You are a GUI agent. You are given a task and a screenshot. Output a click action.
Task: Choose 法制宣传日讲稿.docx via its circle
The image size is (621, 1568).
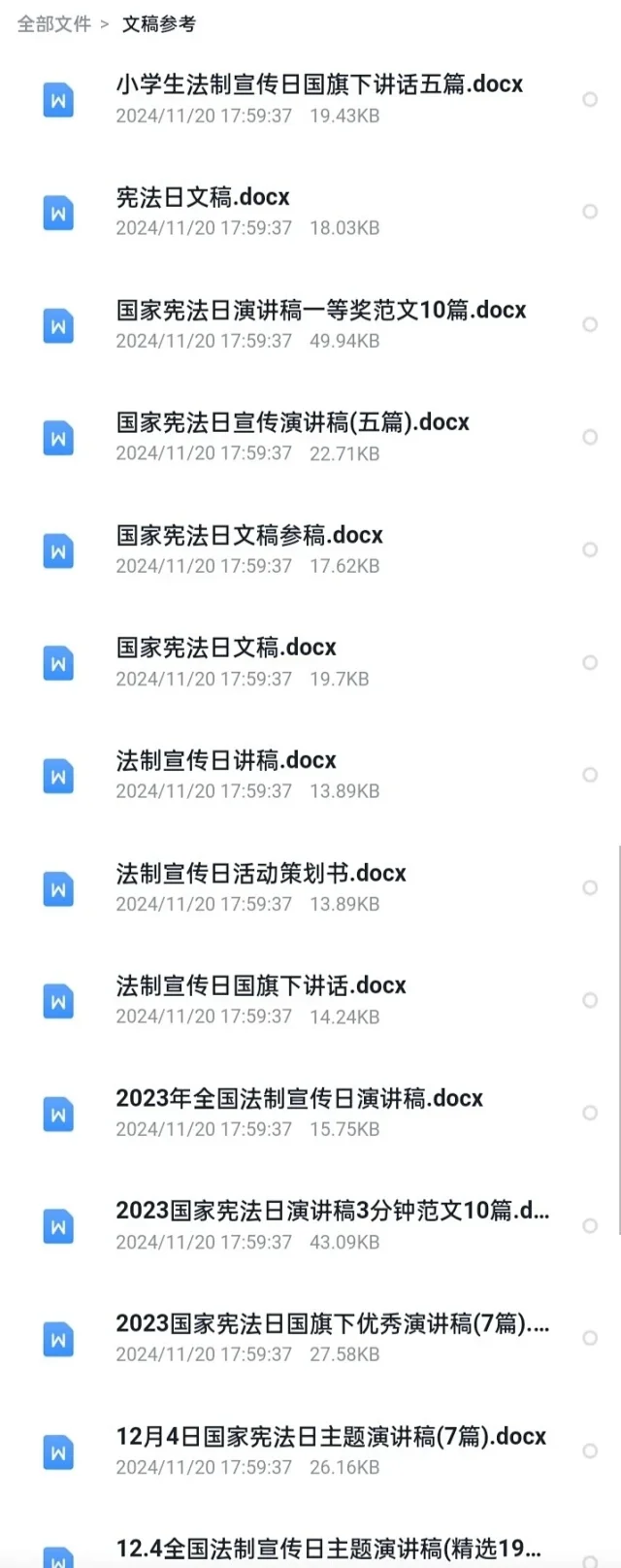click(589, 775)
